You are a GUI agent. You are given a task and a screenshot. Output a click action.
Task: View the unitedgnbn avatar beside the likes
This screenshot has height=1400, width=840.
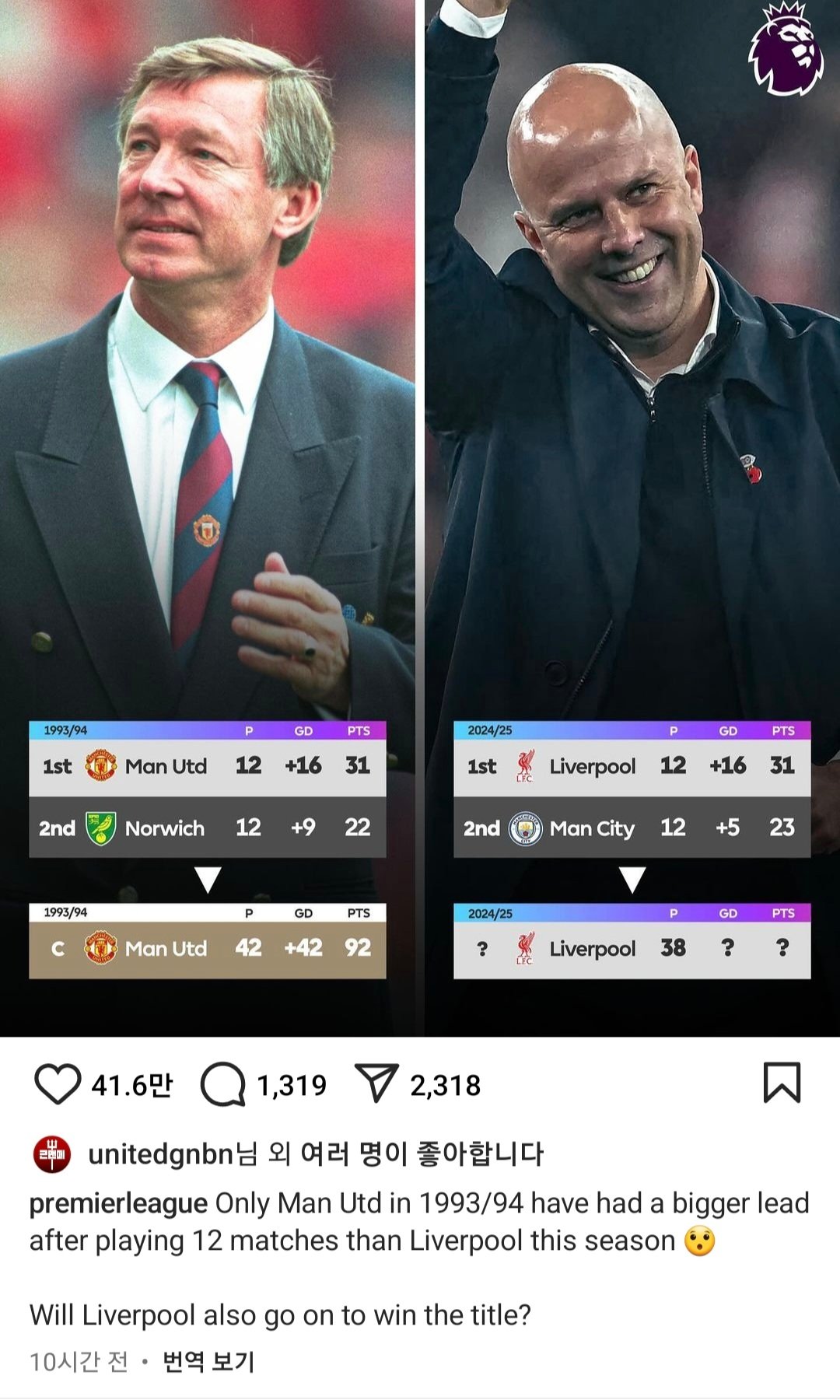pyautogui.click(x=52, y=1154)
